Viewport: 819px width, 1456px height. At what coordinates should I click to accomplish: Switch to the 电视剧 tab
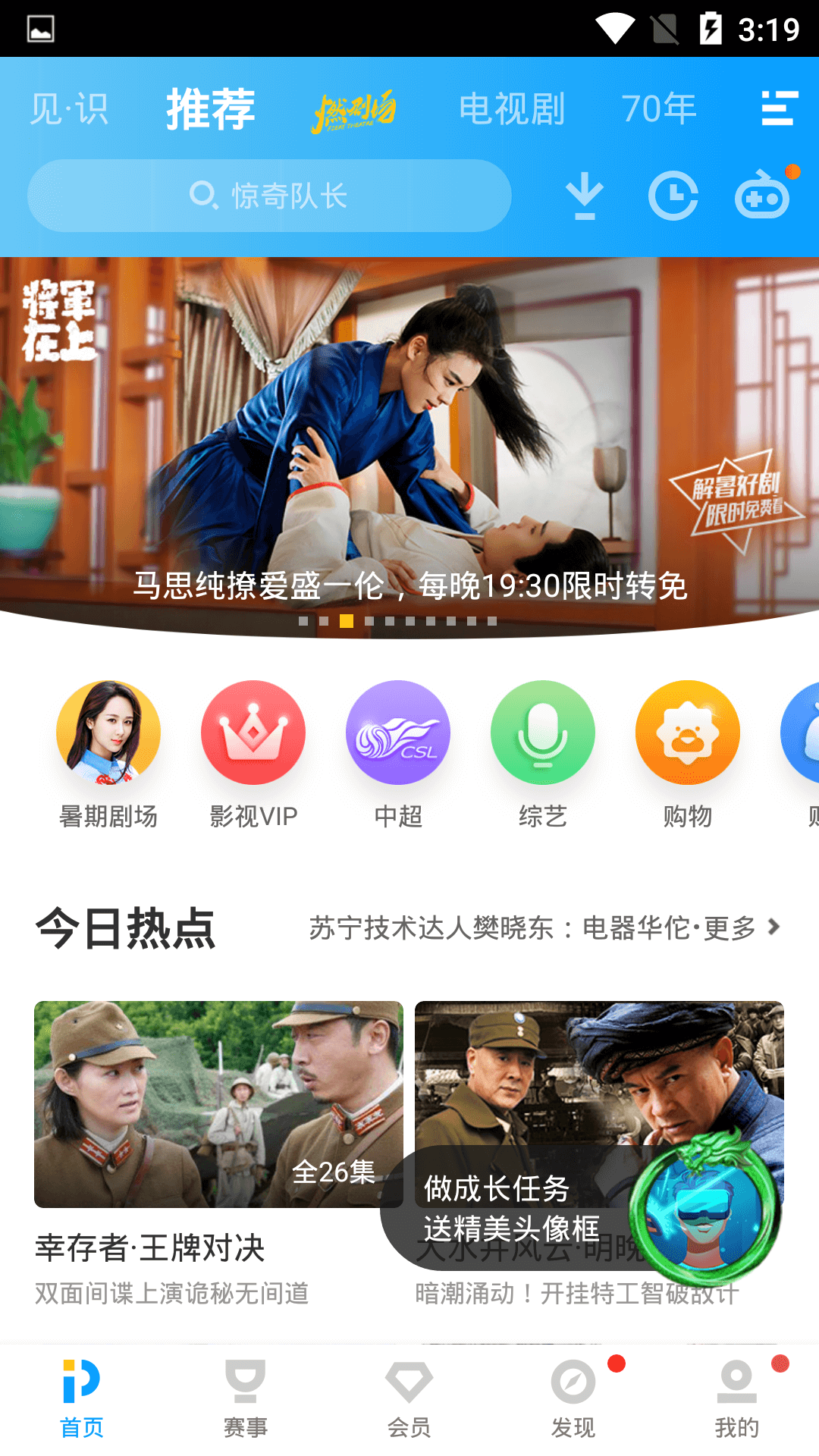tap(512, 108)
